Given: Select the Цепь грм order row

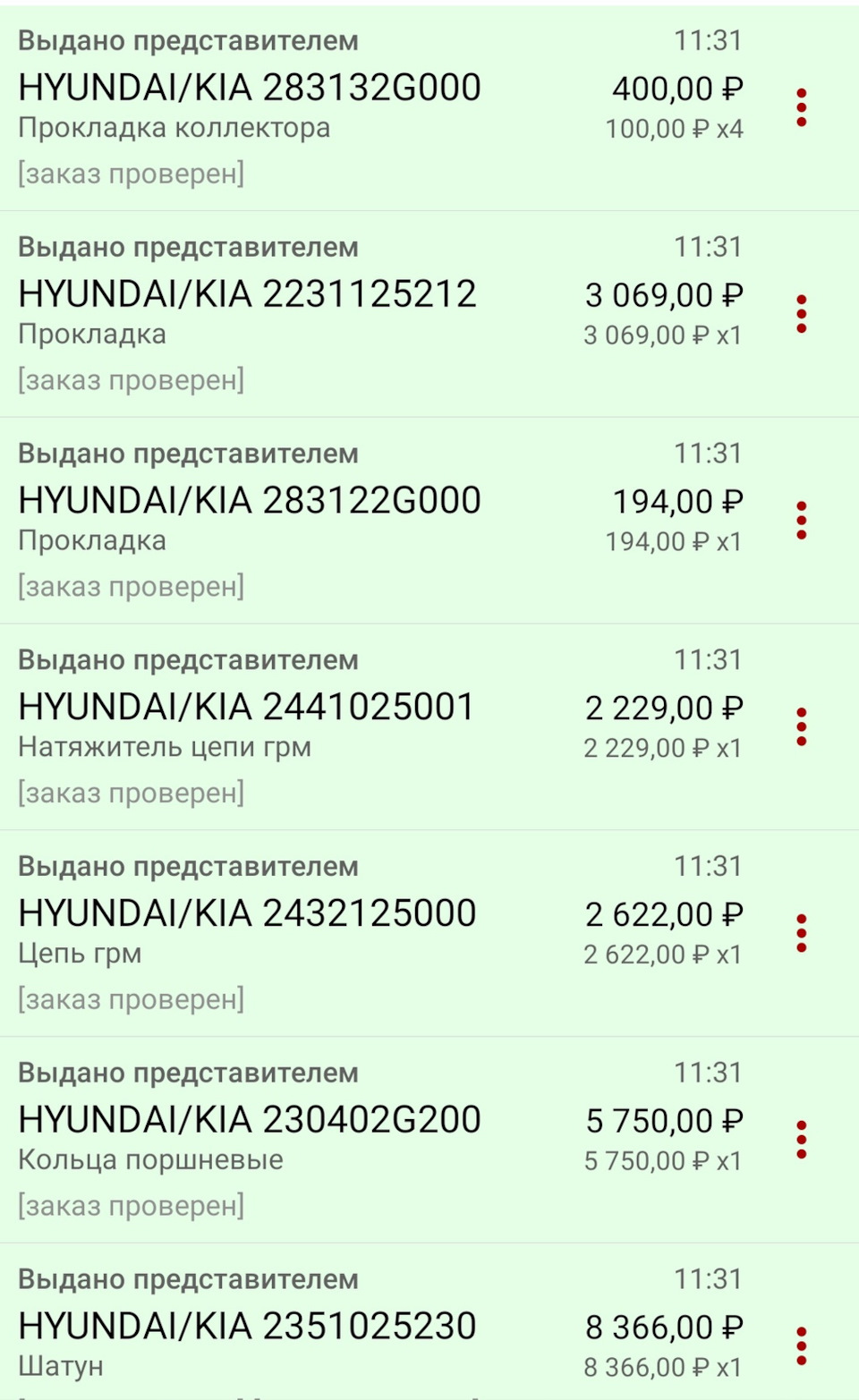Looking at the screenshot, I should coord(358,934).
